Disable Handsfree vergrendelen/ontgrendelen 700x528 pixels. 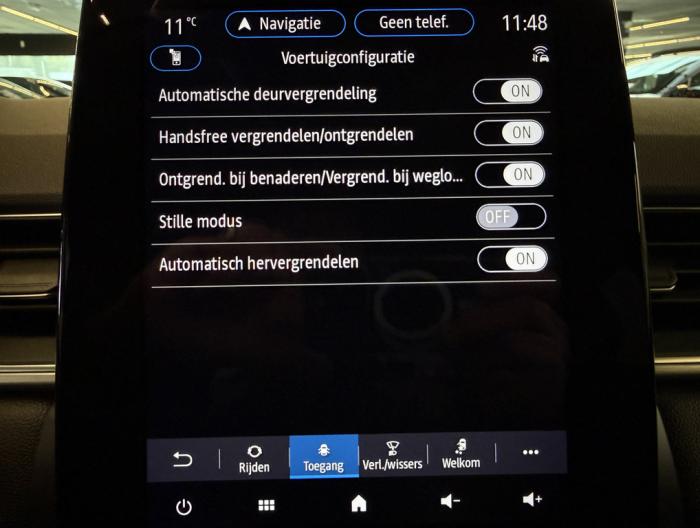click(x=509, y=132)
